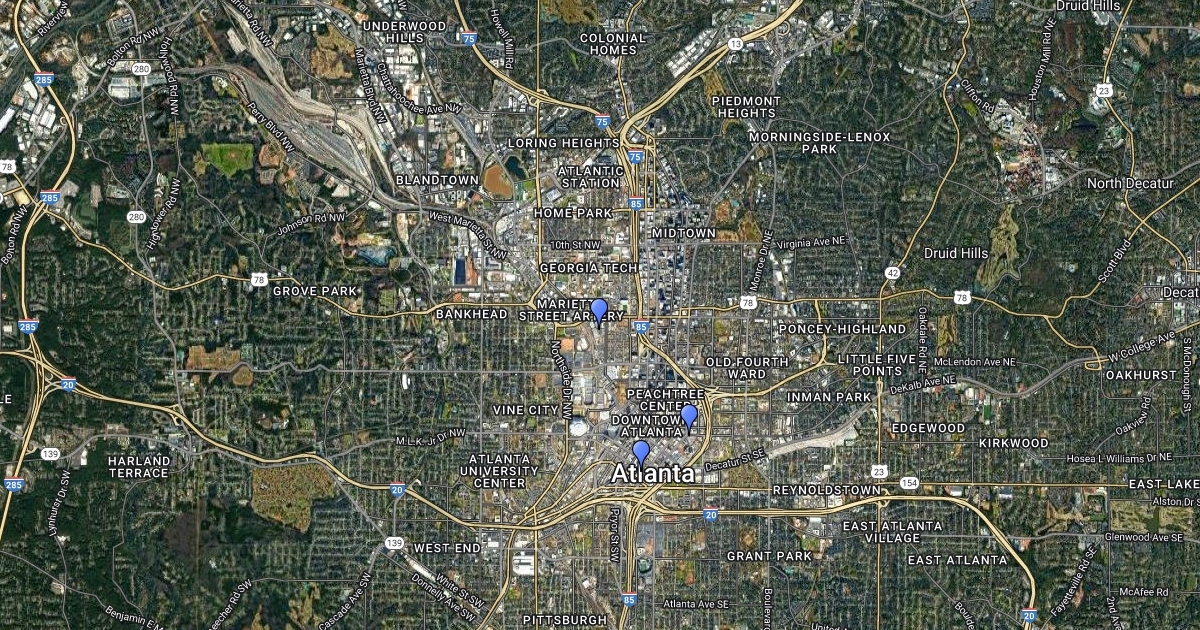The image size is (1200, 630).
Task: Open the map pin beside Peachtree Center
Action: [688, 417]
